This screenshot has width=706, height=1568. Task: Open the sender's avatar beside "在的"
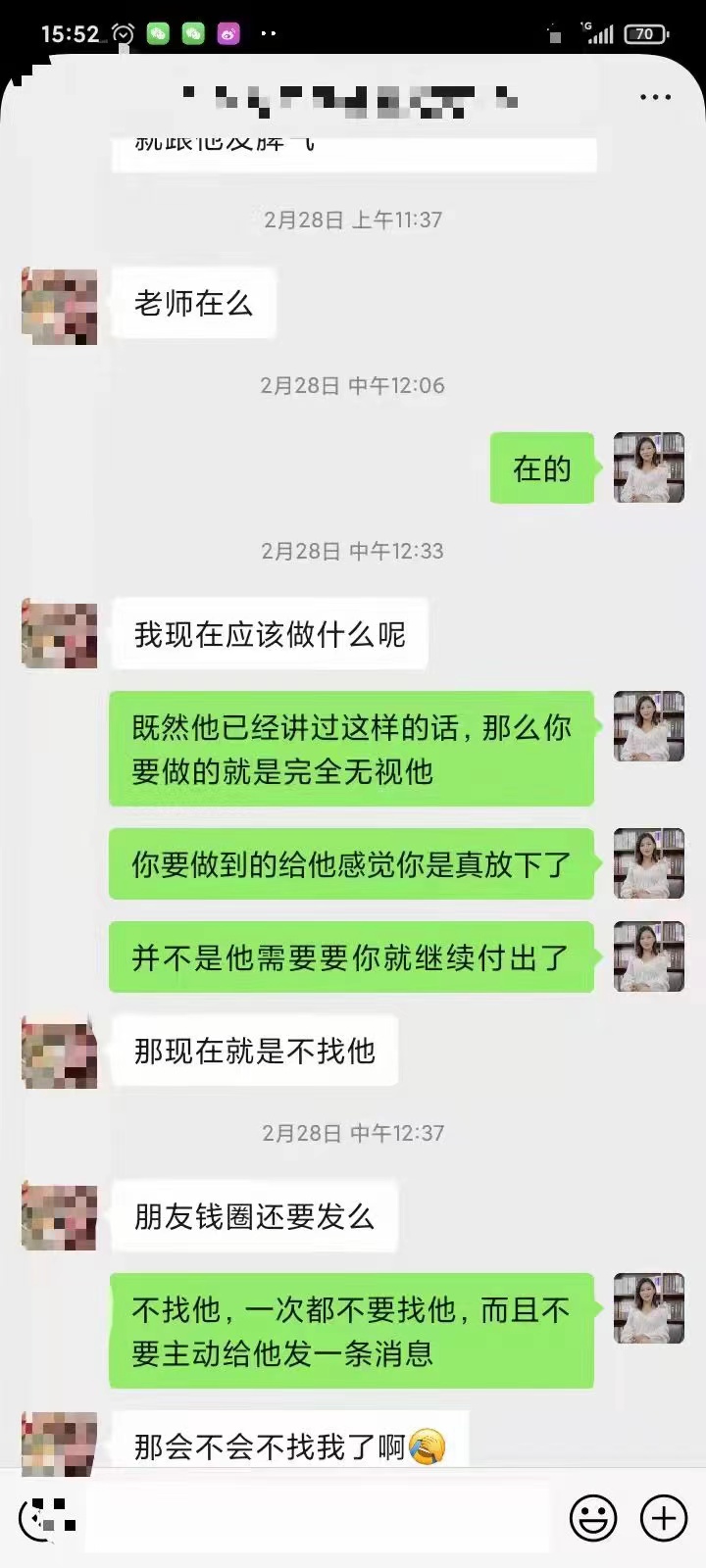tap(648, 467)
